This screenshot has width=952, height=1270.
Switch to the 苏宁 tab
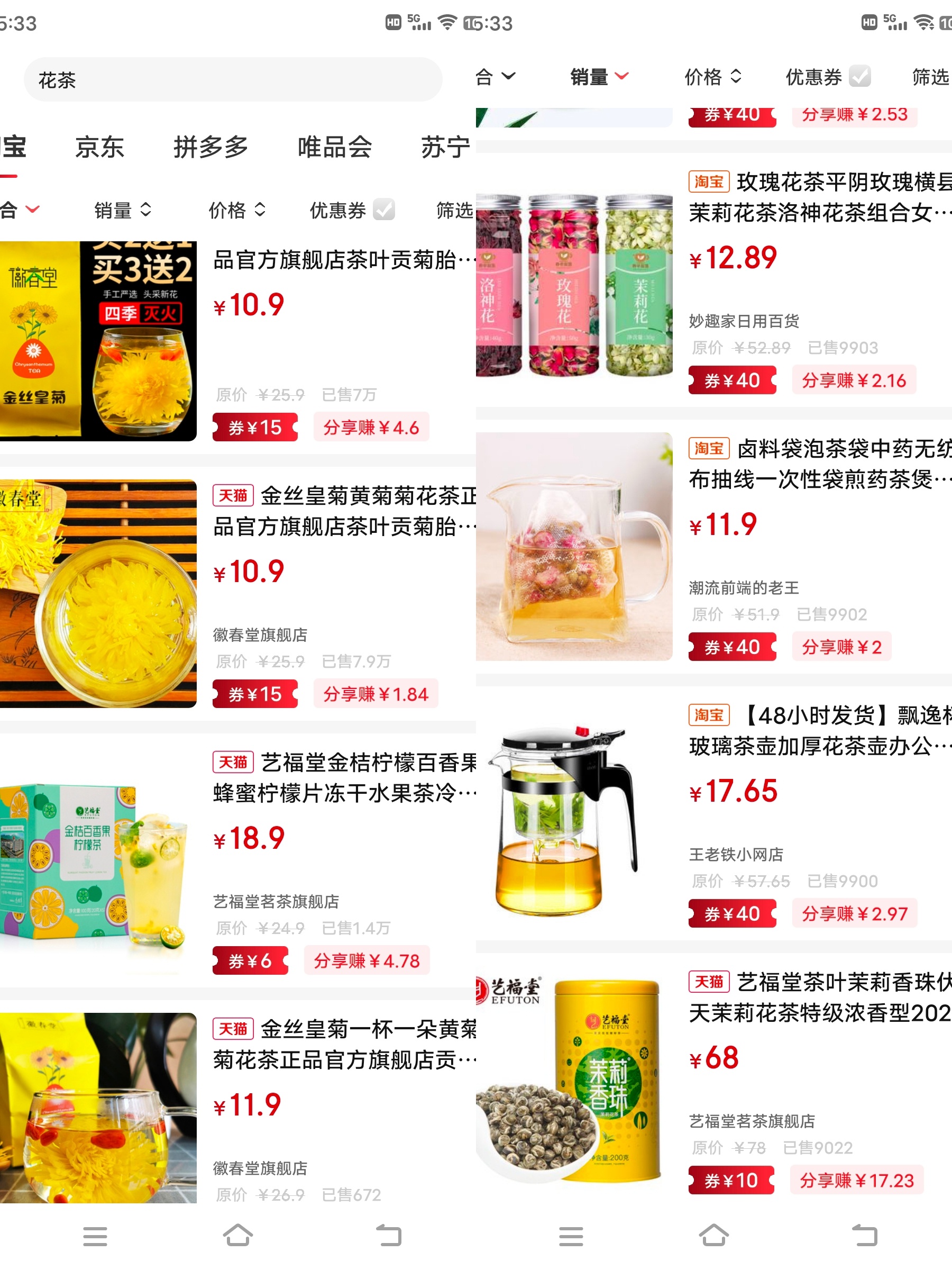(445, 148)
